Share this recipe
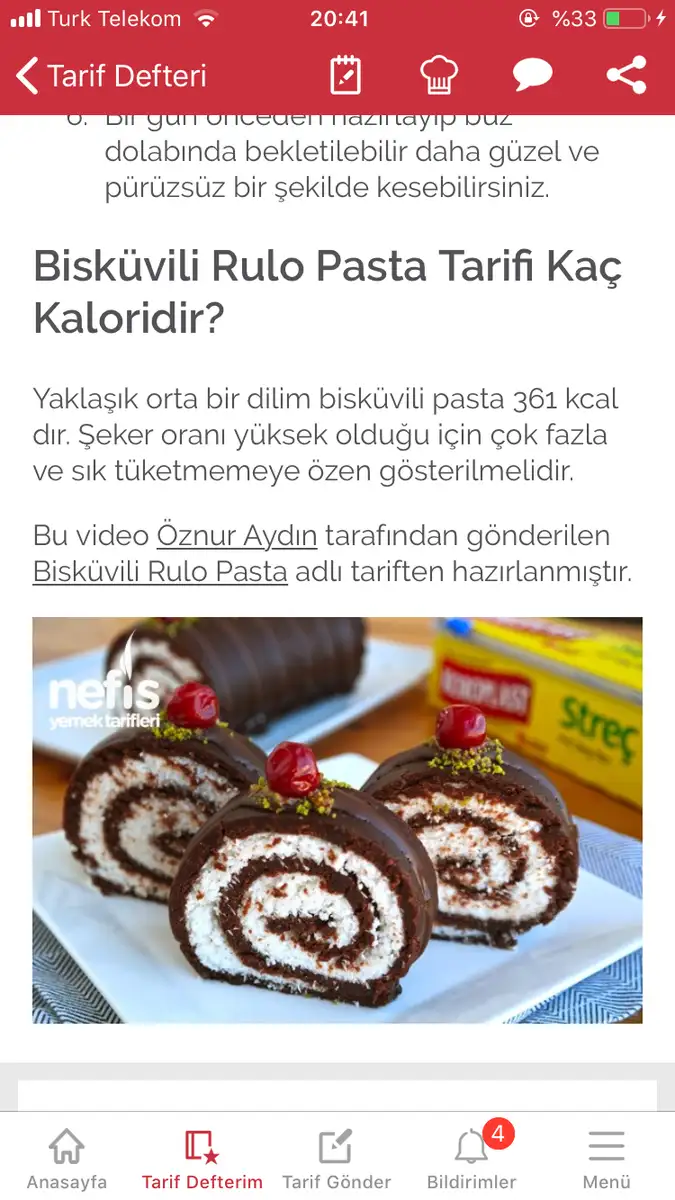 pyautogui.click(x=626, y=76)
